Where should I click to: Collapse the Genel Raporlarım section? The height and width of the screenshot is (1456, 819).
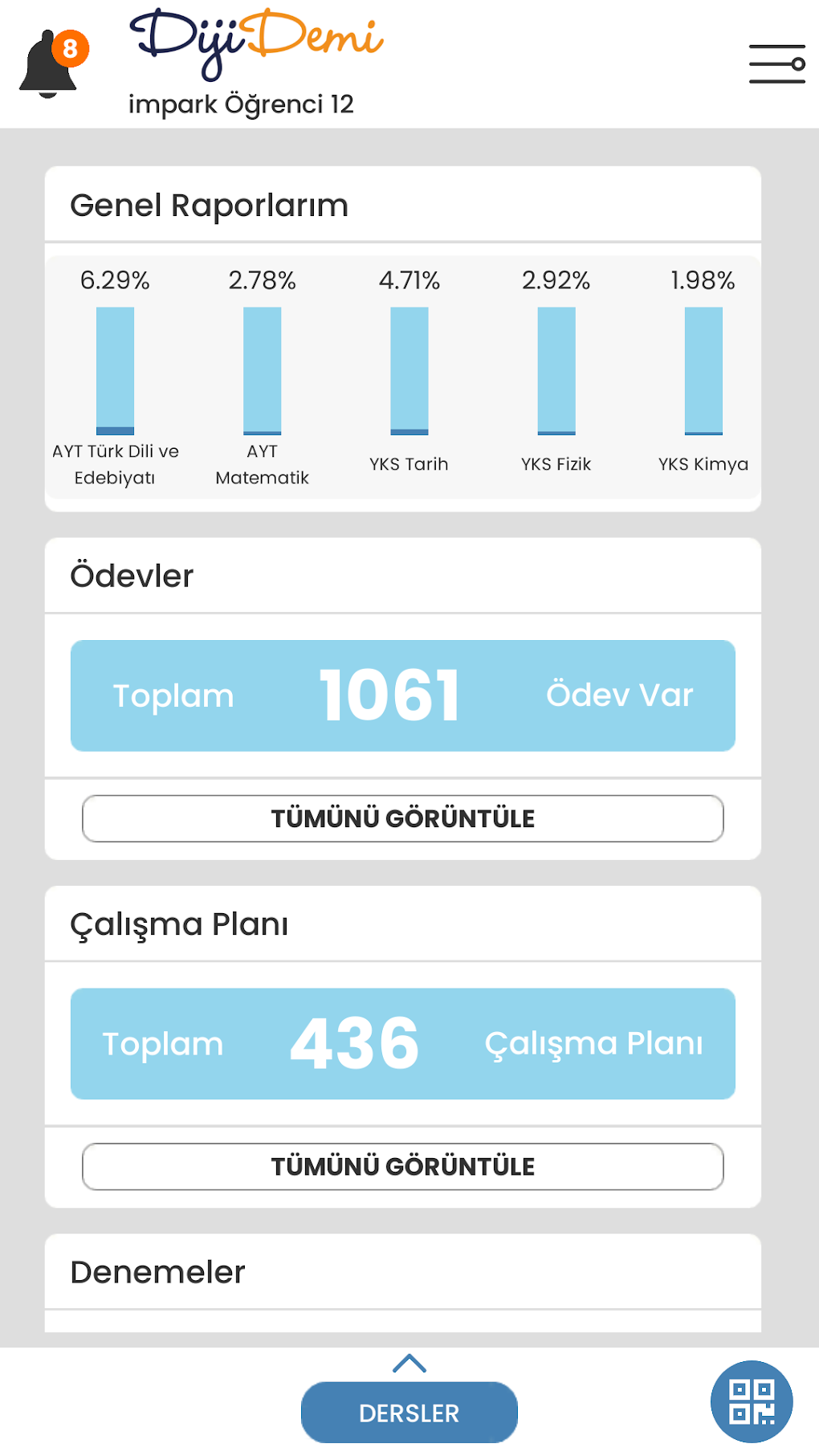point(210,205)
